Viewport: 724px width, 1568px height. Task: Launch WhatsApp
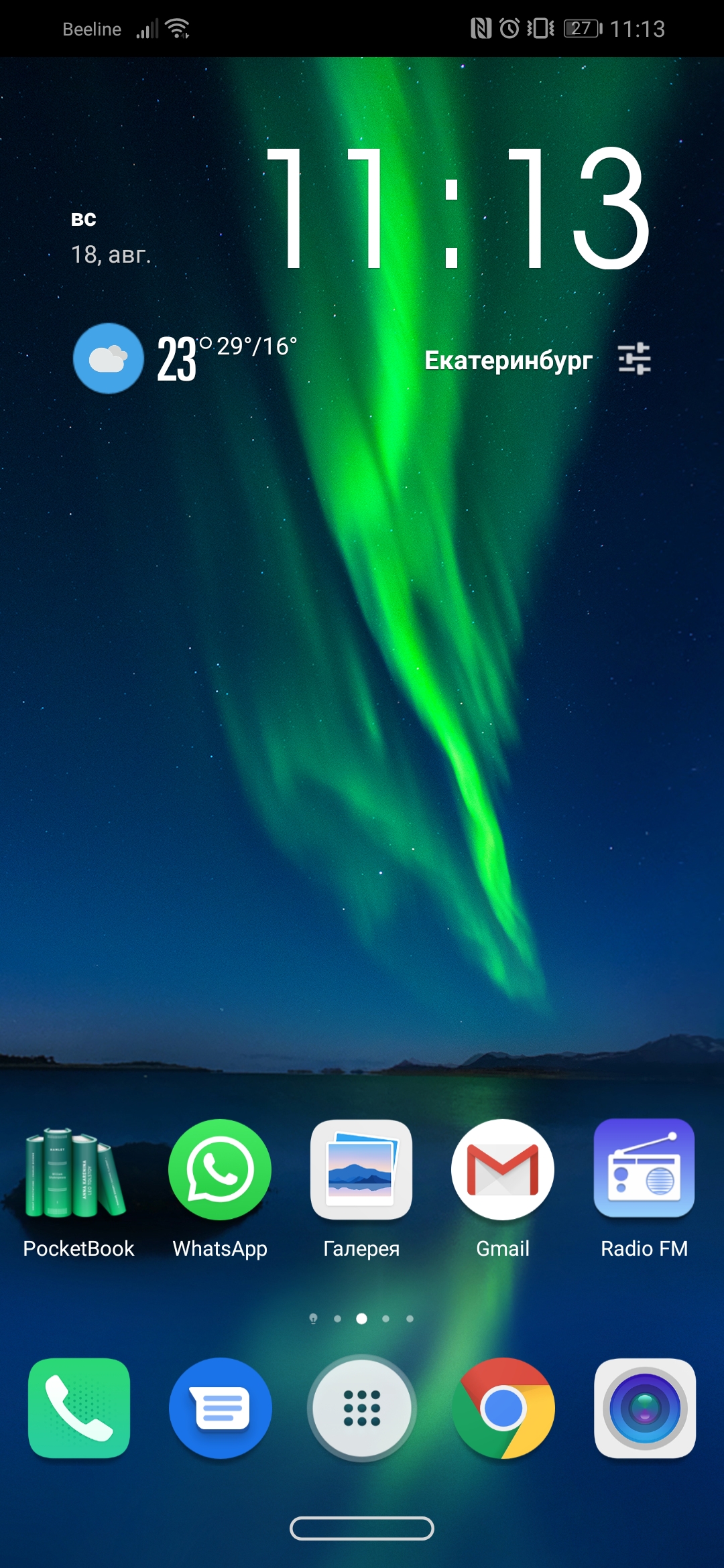tap(220, 1170)
